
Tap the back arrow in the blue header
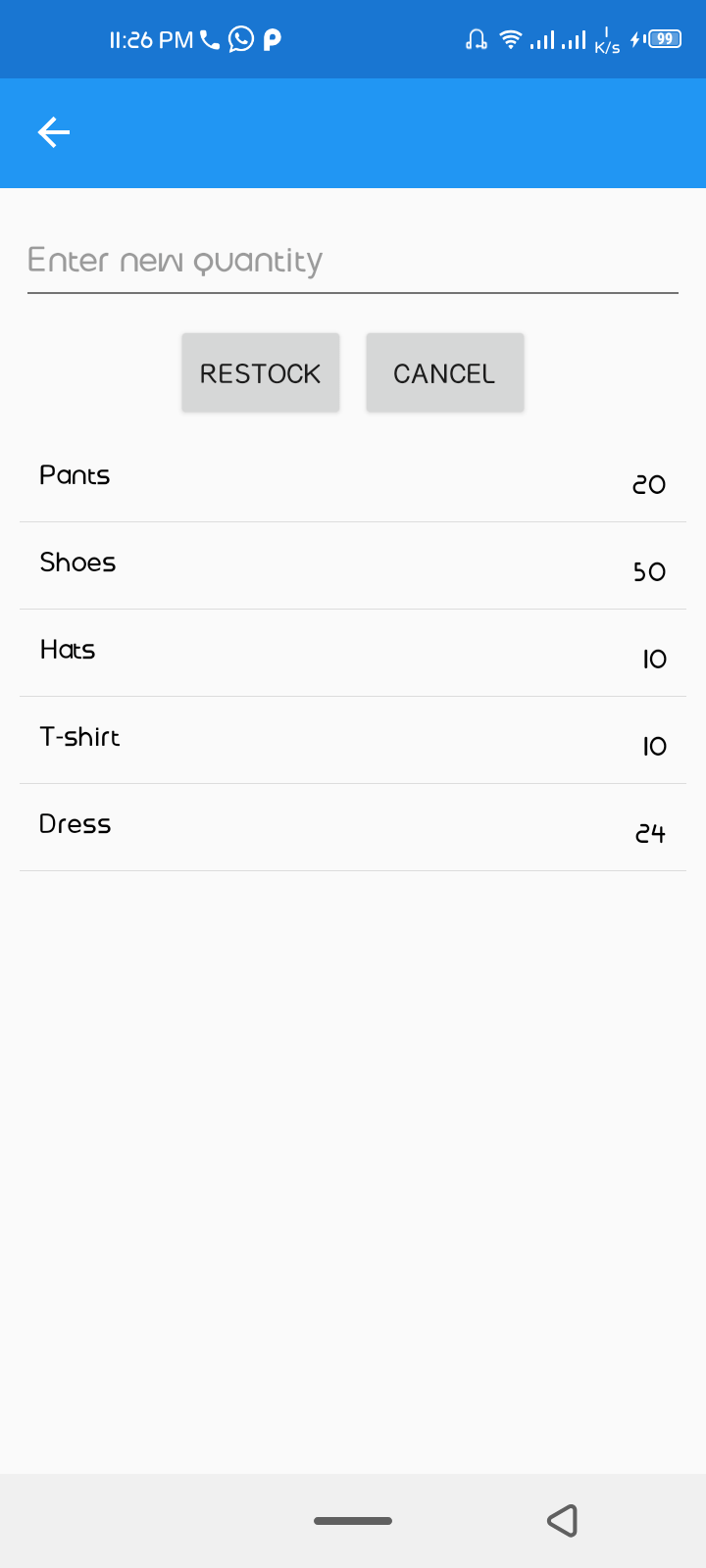point(54,132)
